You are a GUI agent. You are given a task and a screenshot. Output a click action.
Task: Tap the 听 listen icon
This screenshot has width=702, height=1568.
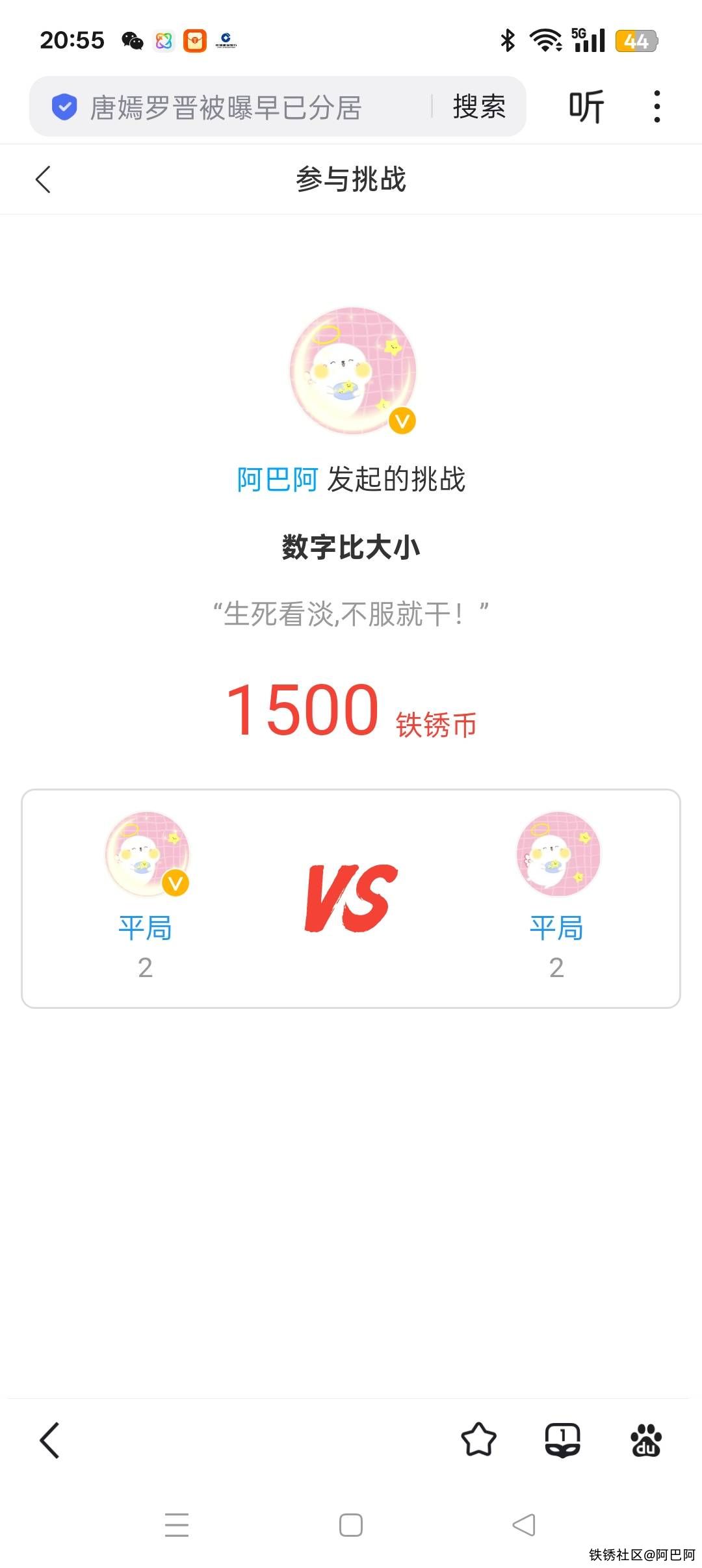(586, 107)
